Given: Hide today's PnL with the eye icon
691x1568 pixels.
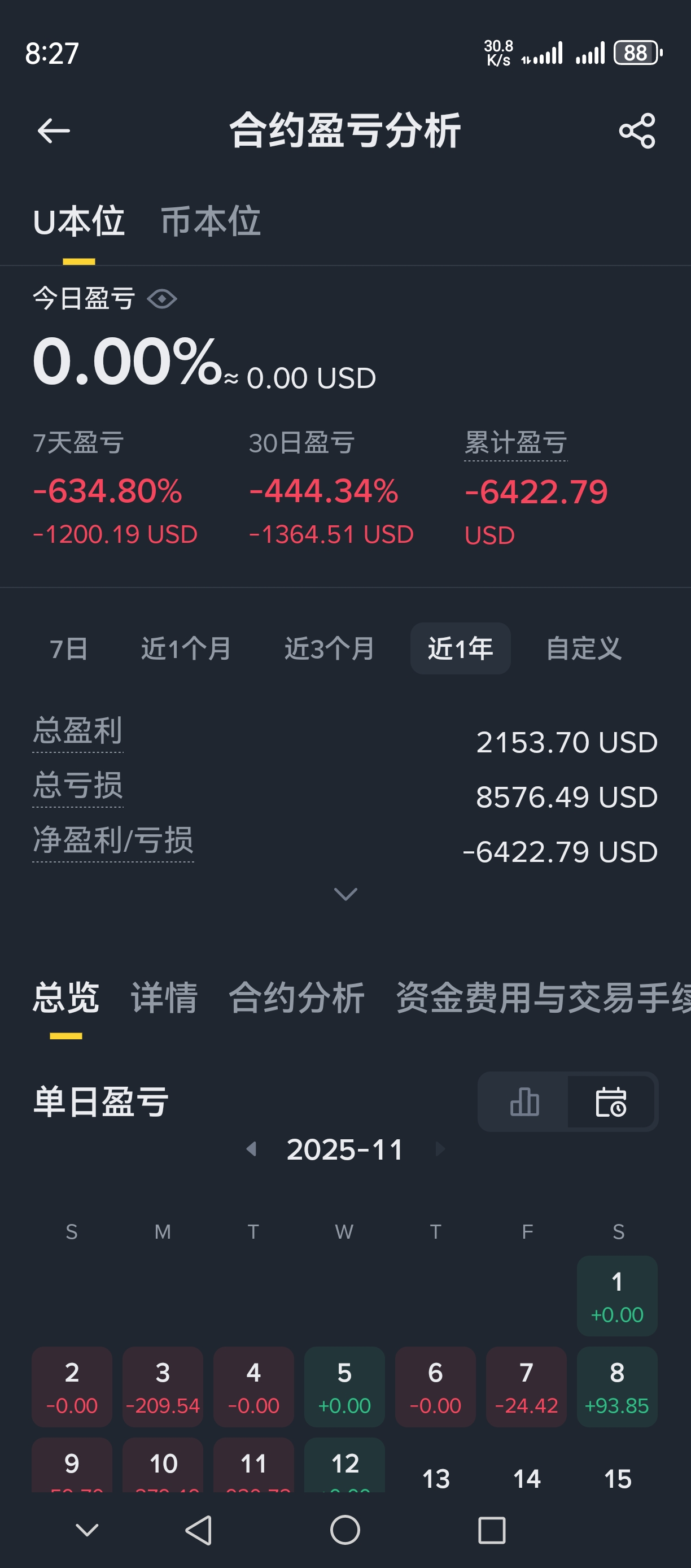Looking at the screenshot, I should 163,299.
